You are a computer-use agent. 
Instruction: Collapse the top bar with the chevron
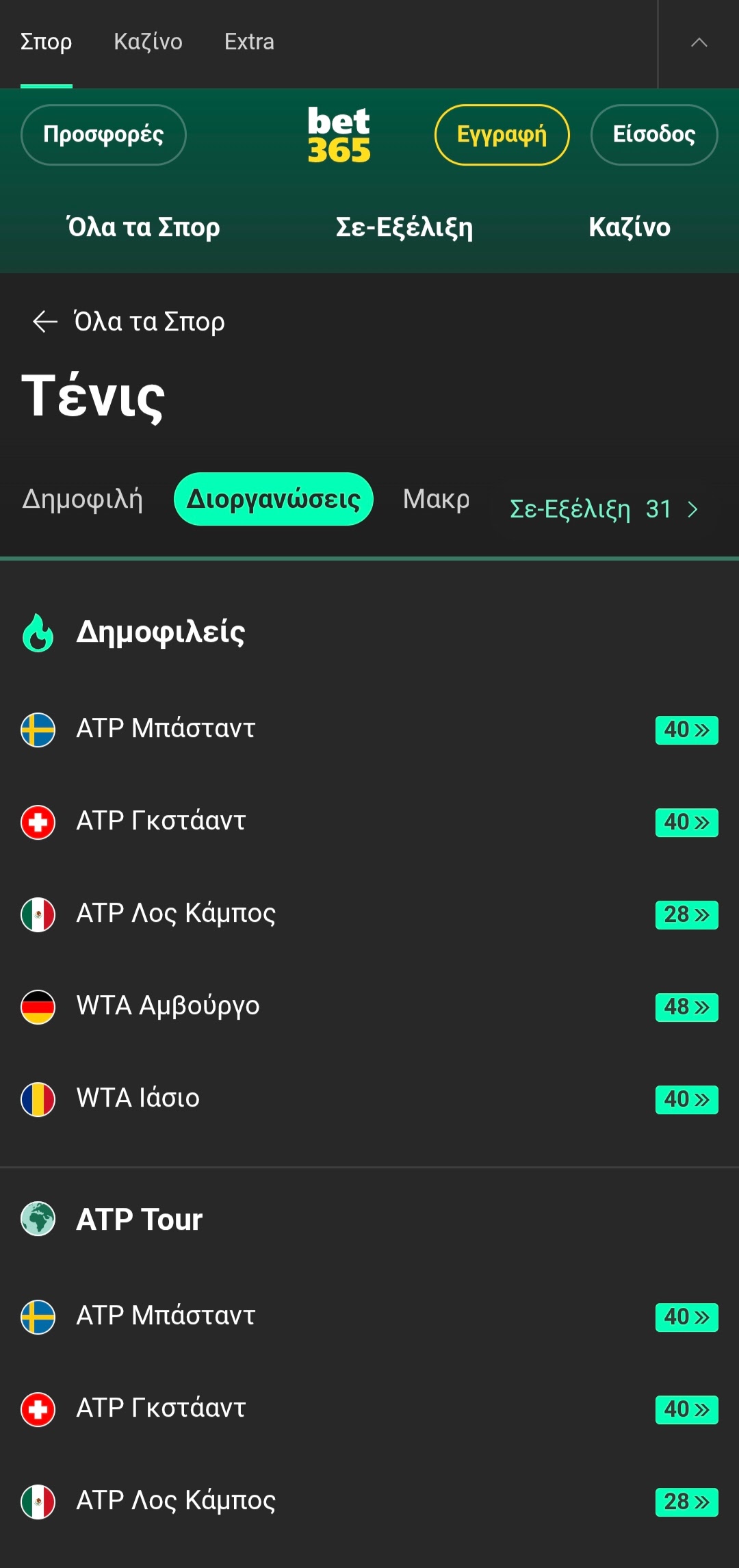coord(699,42)
